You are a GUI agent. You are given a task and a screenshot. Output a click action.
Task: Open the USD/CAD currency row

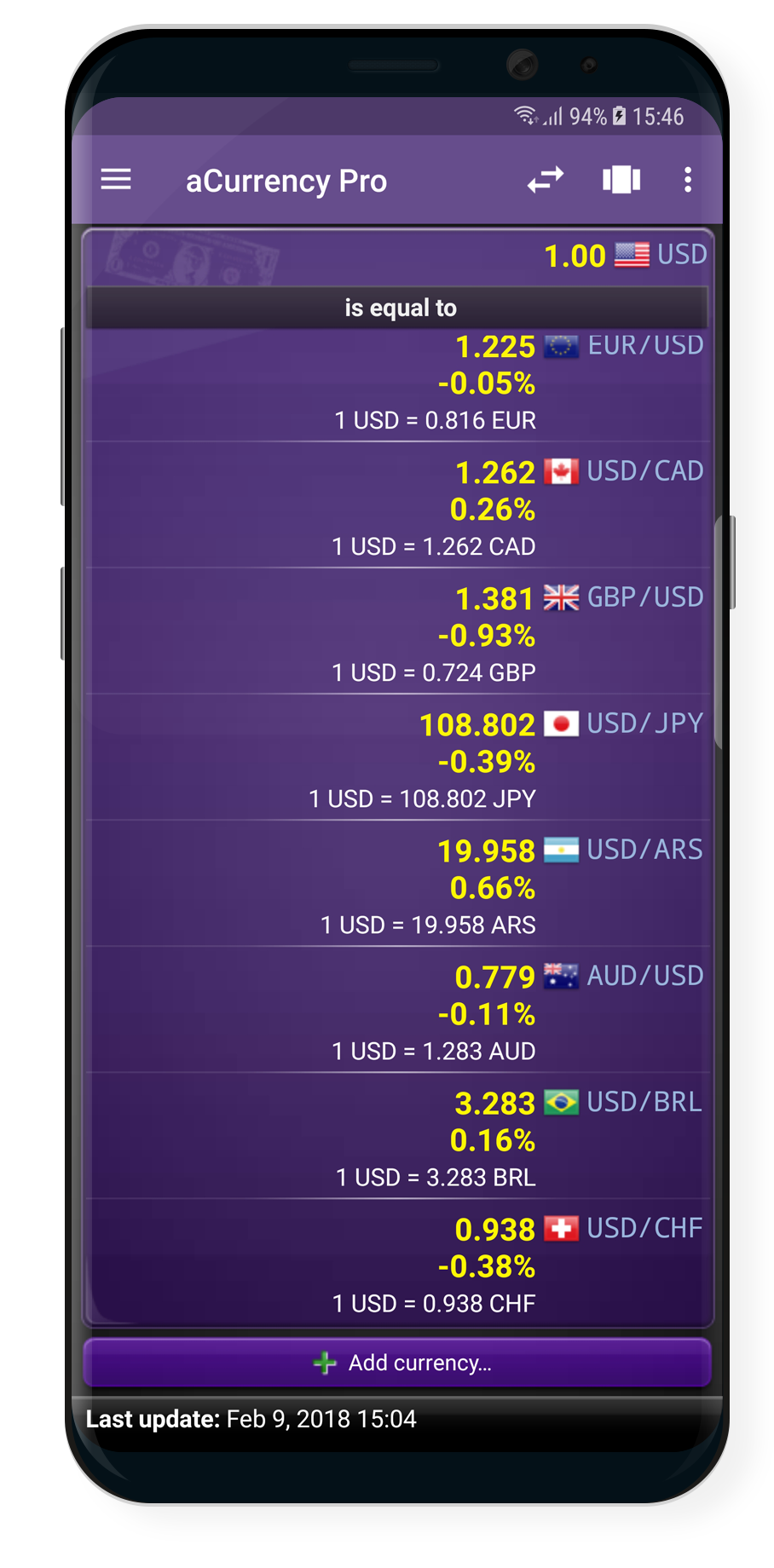click(x=397, y=505)
